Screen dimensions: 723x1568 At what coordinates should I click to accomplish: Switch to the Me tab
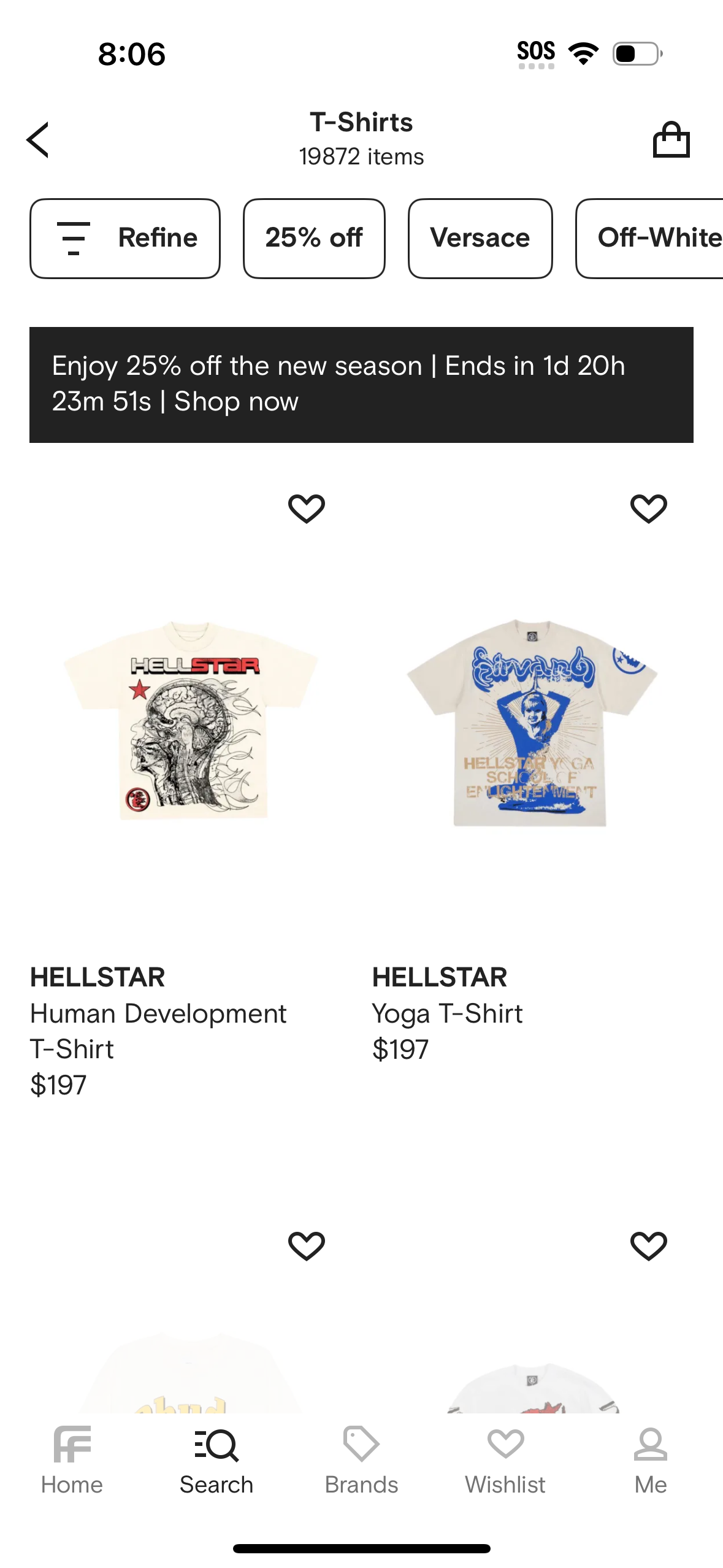coord(650,1461)
